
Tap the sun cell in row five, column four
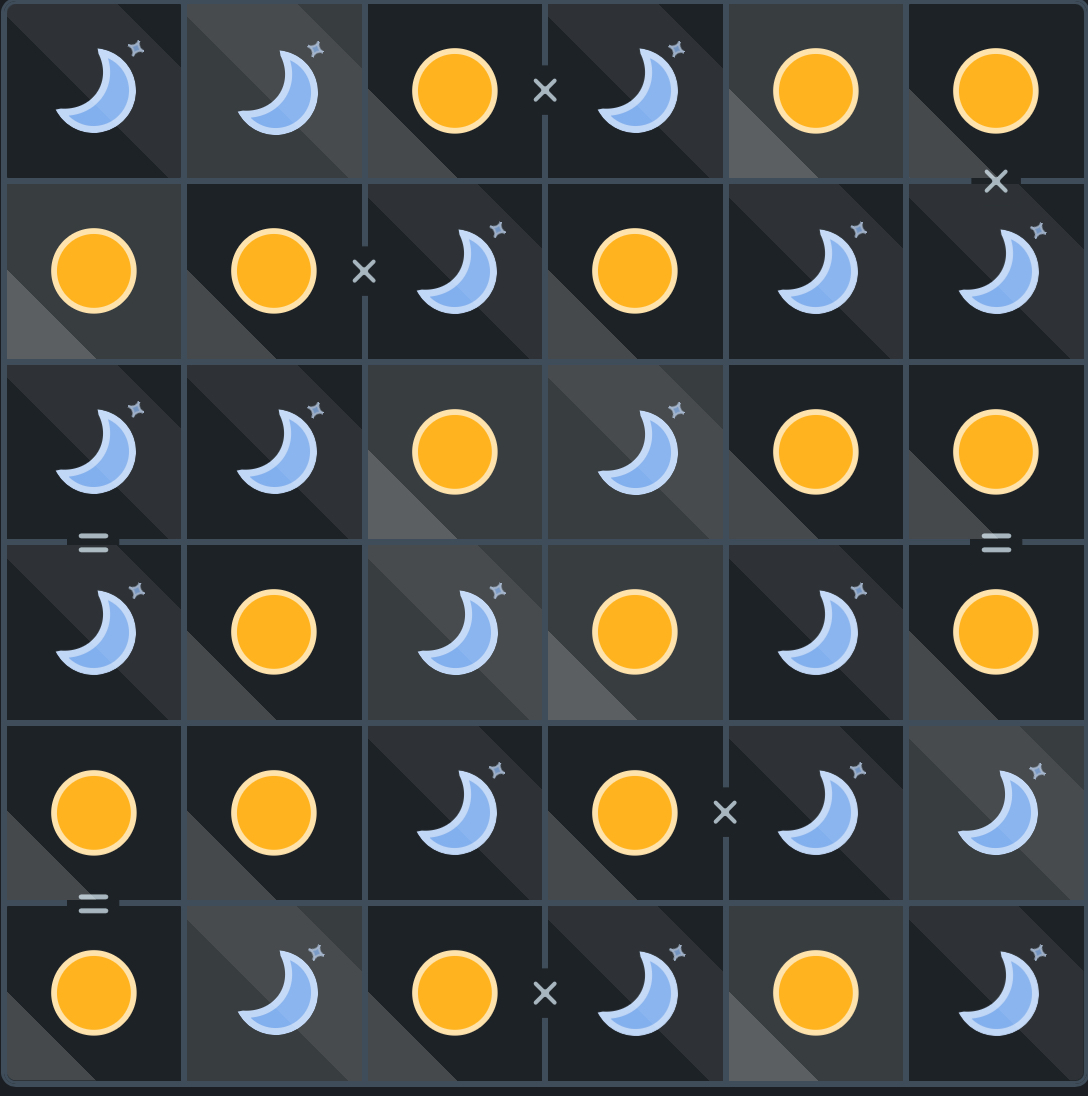[x=635, y=813]
